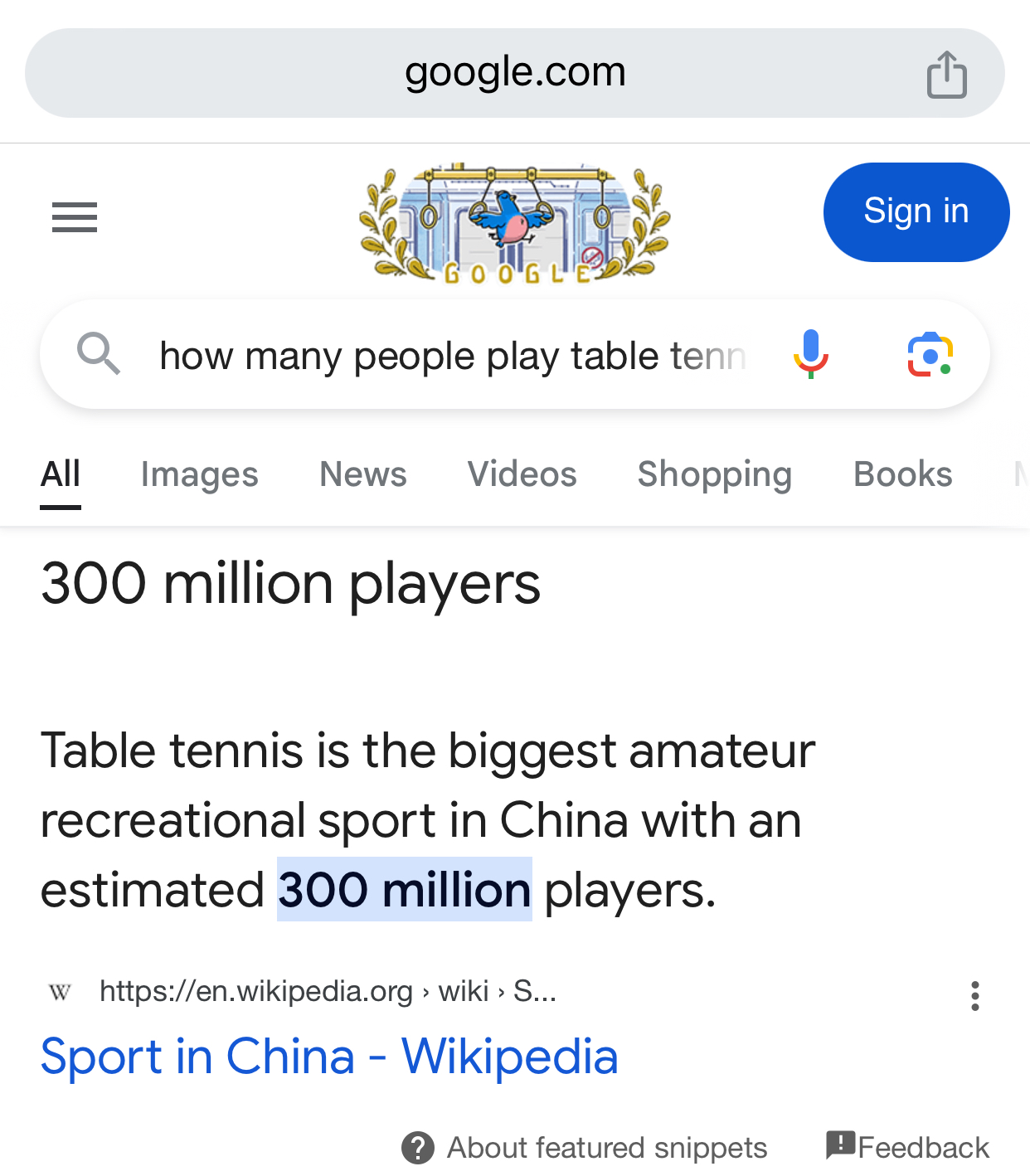Select the All results tab
Screen dimensions: 1030x1176
61,474
